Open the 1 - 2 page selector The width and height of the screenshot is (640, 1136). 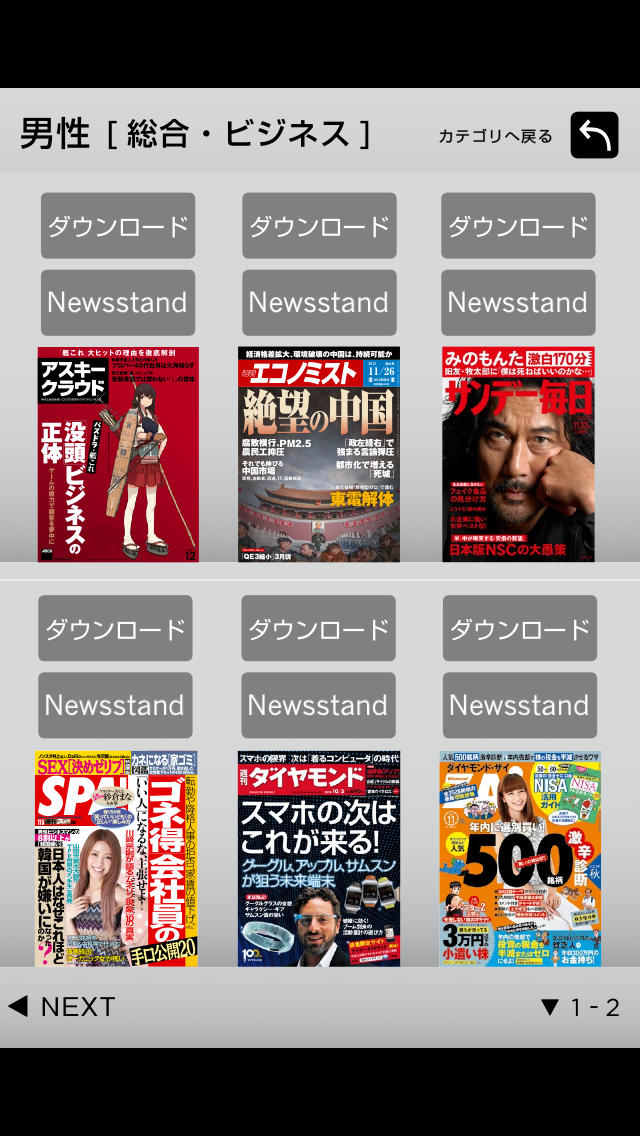coord(580,1007)
